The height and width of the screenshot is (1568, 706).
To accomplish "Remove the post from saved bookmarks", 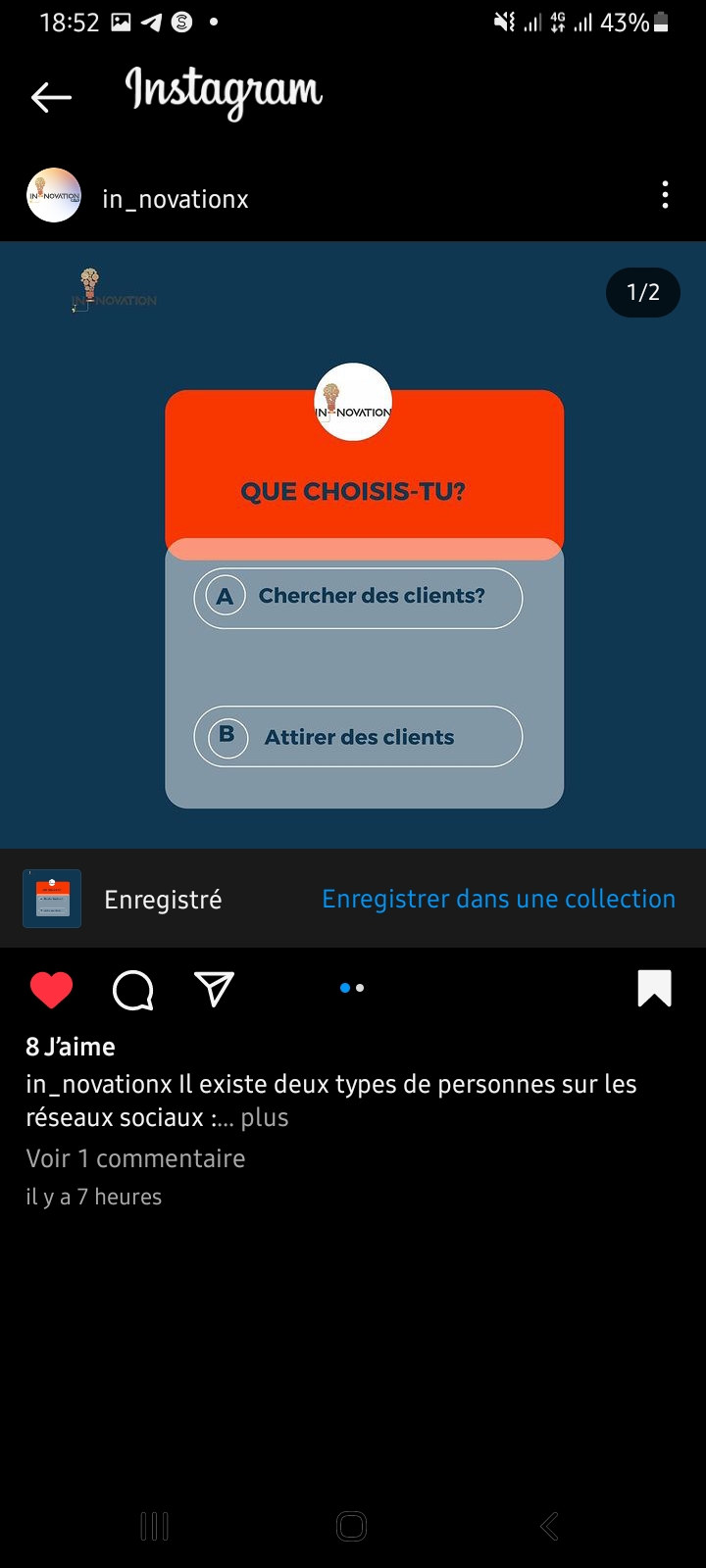I will pyautogui.click(x=654, y=988).
